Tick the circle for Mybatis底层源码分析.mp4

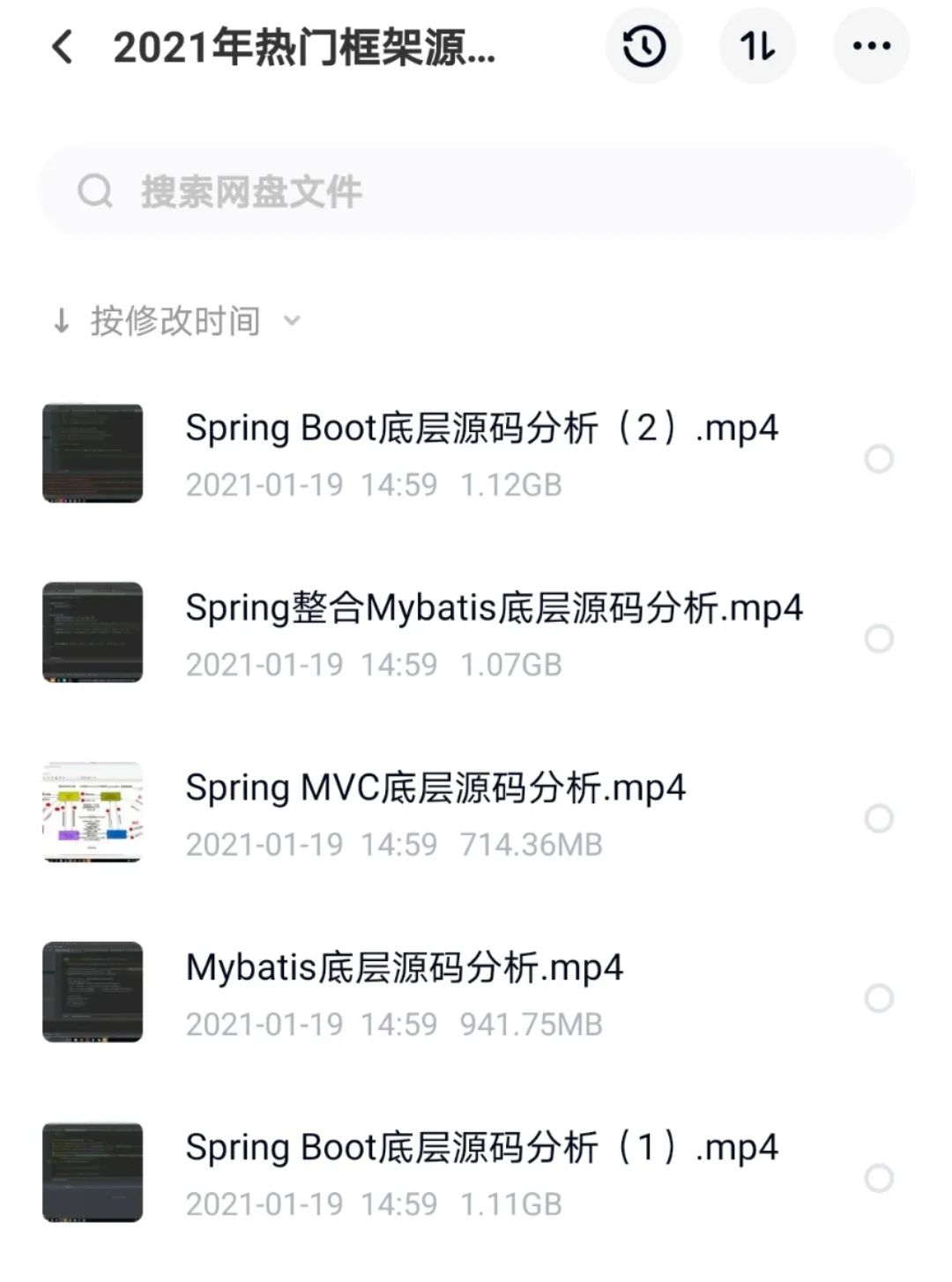[879, 998]
